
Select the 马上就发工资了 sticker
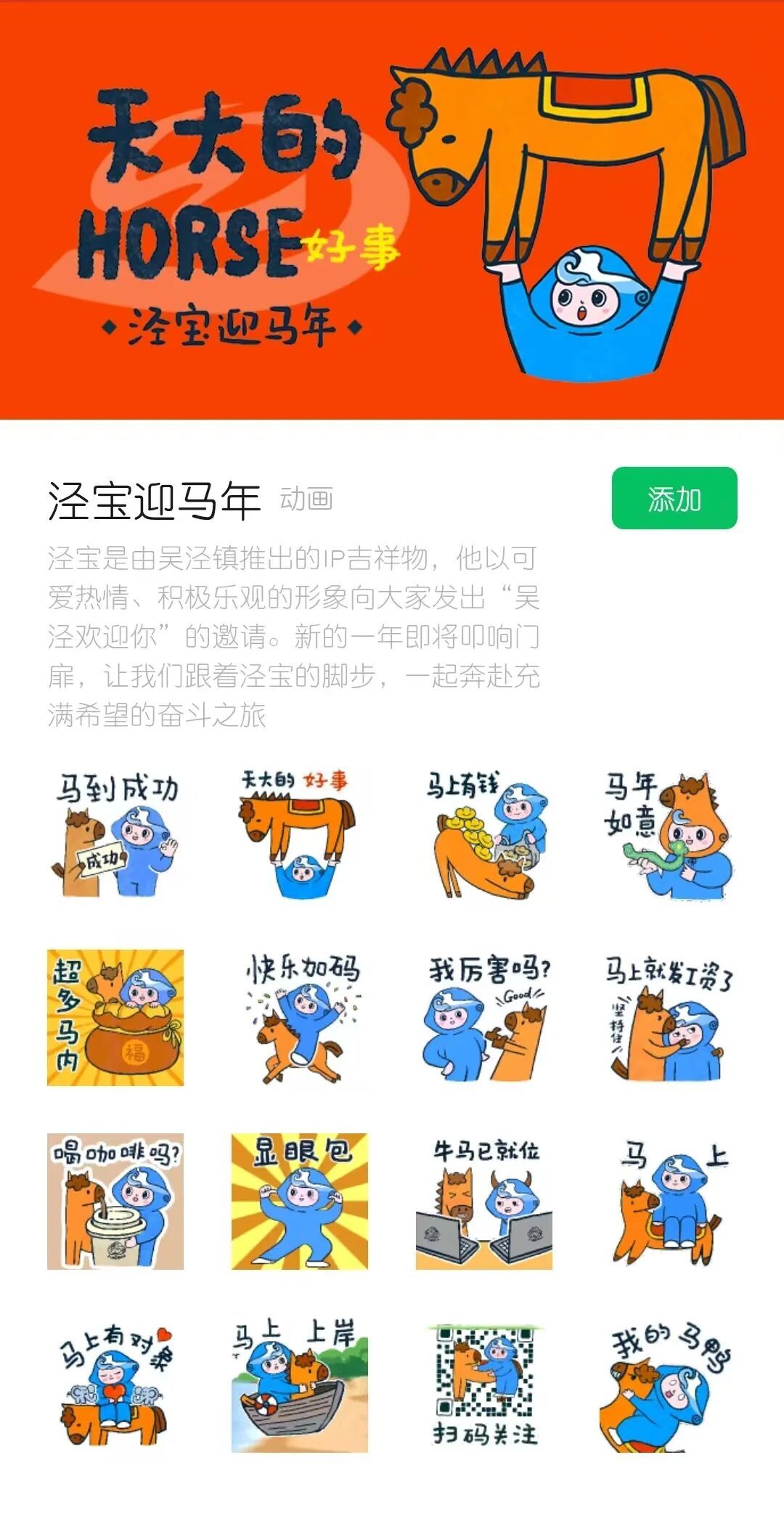pos(668,1017)
